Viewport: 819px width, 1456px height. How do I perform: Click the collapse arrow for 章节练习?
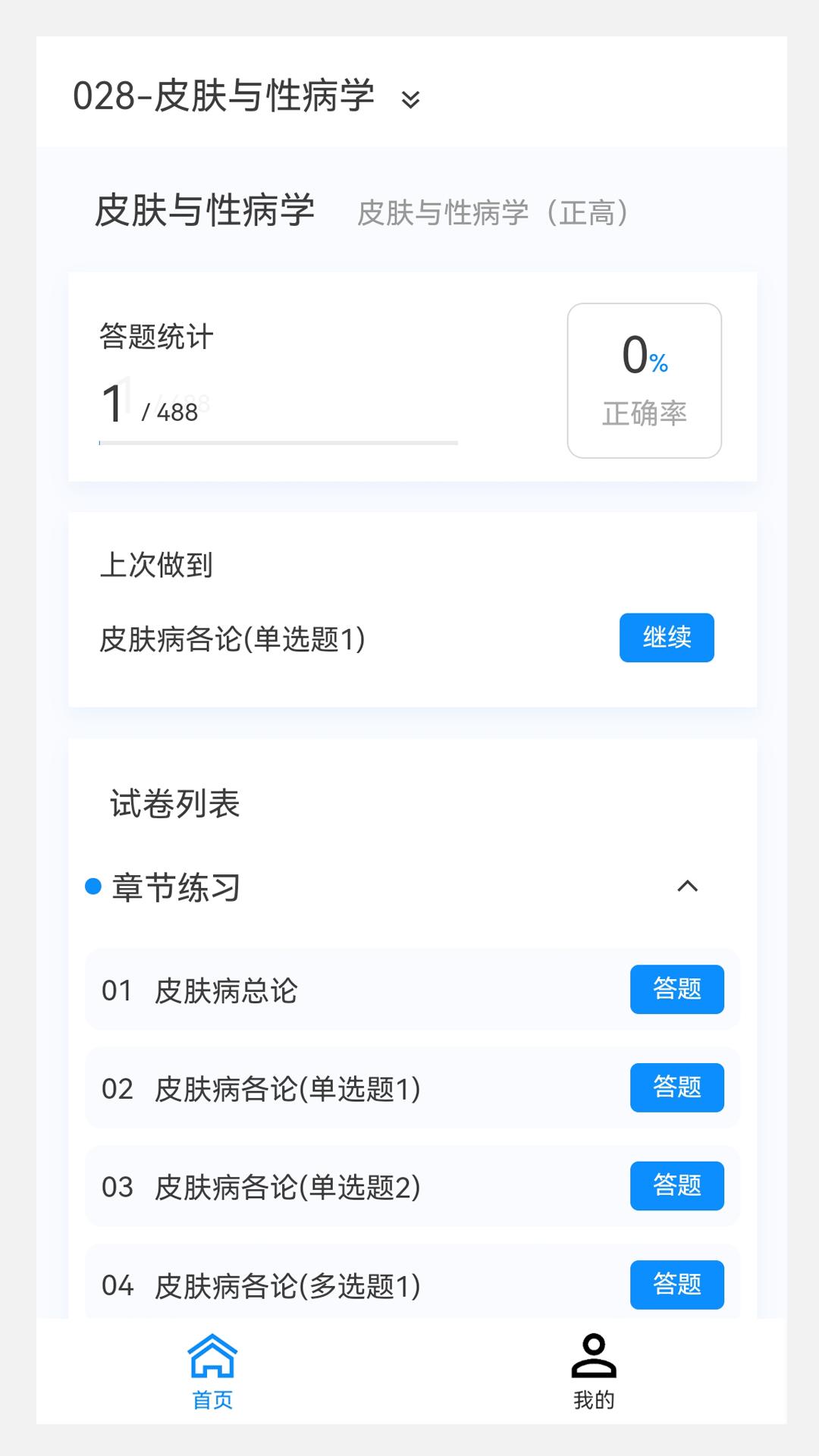689,887
